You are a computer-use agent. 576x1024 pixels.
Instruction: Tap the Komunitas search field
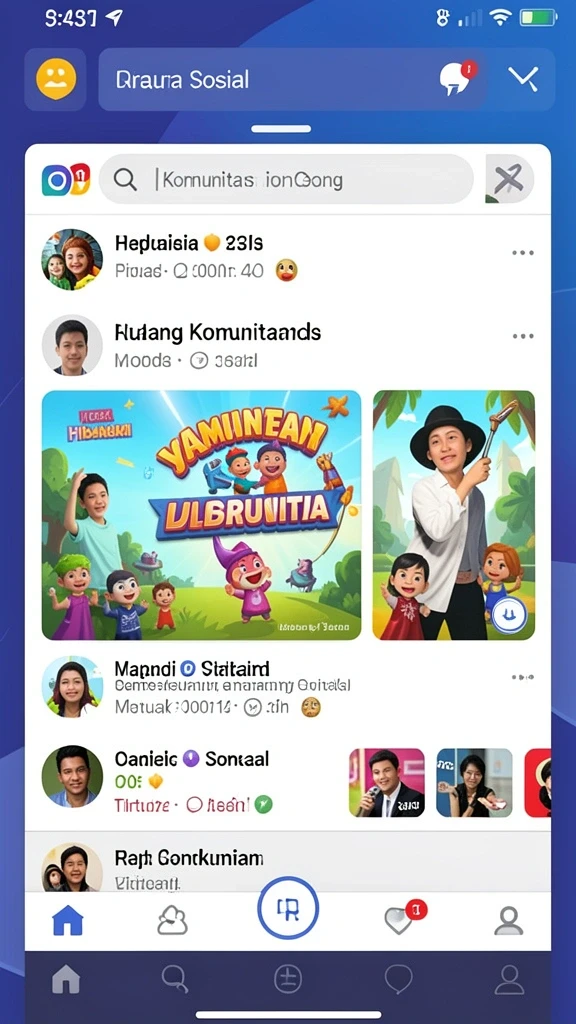click(x=286, y=179)
